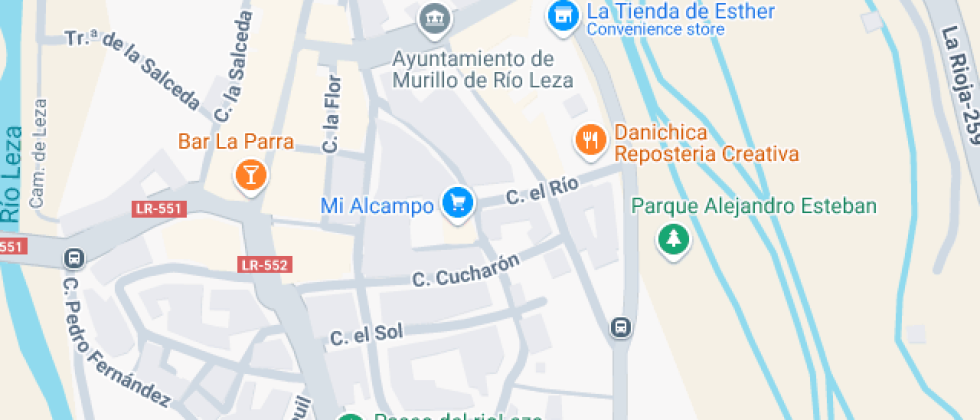Tap the bus stop by C. Pedro Fernández
980x420 pixels.
(x=73, y=258)
